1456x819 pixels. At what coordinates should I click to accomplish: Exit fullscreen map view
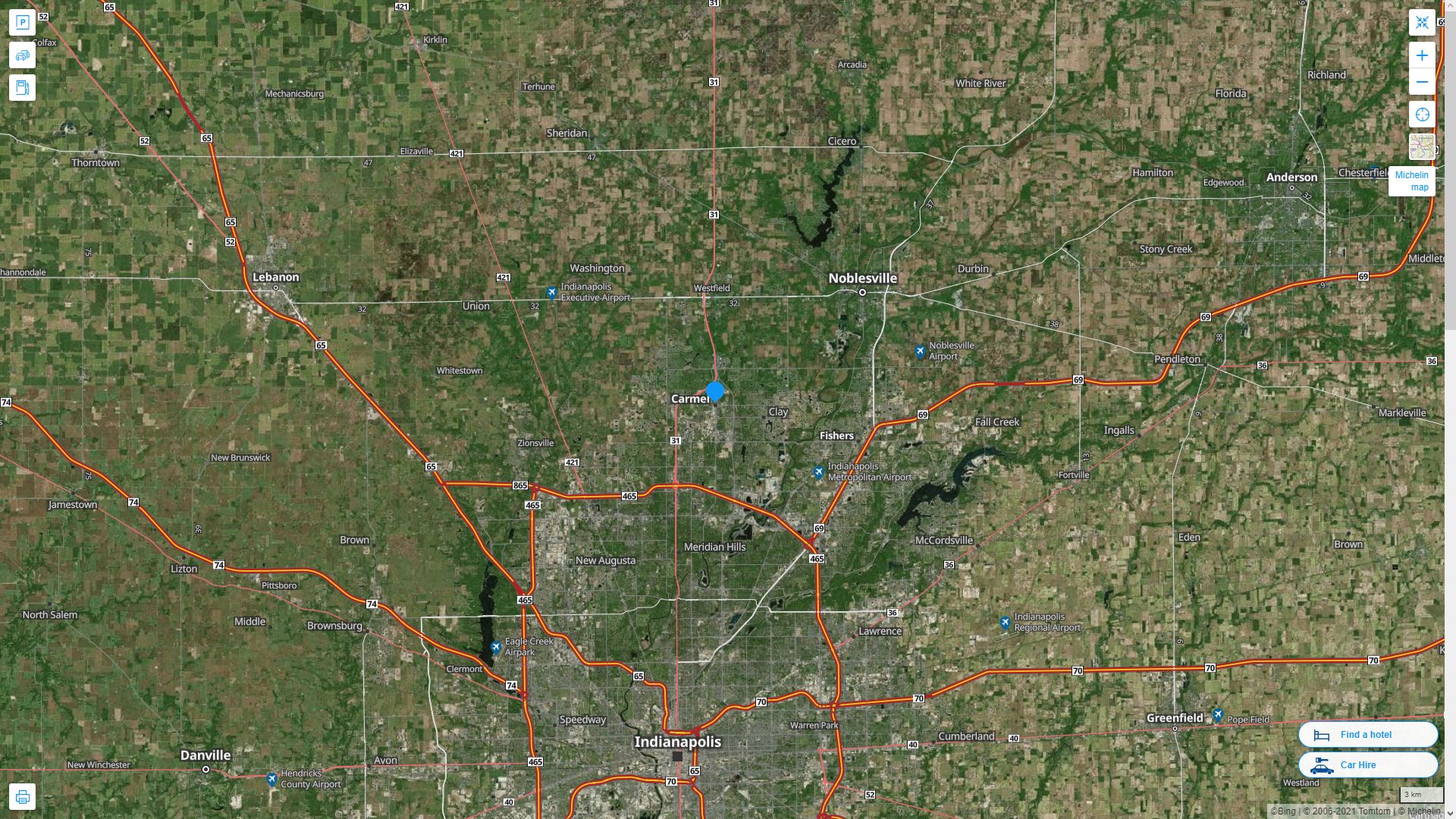click(x=1422, y=22)
